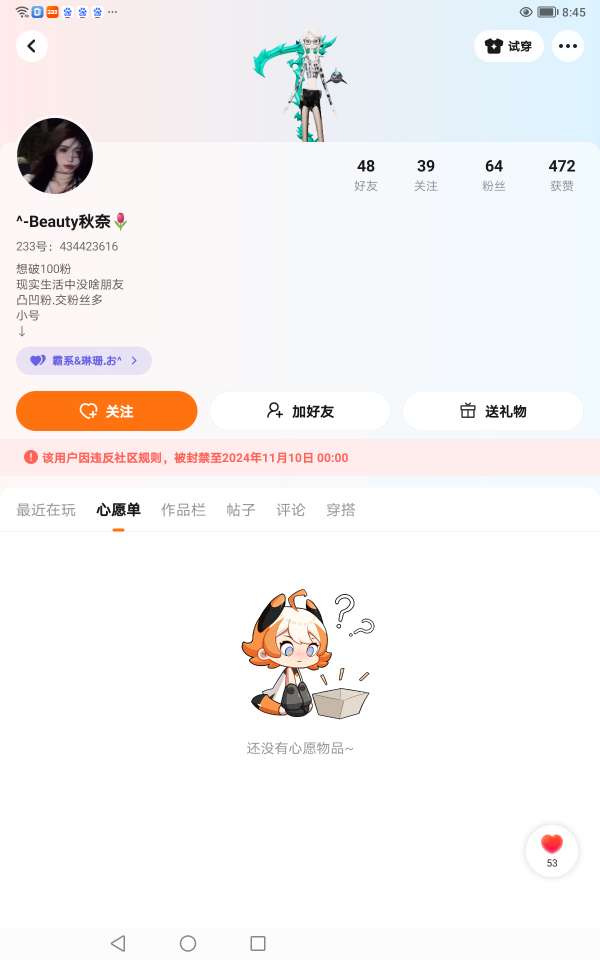The height and width of the screenshot is (960, 600).
Task: Open the 帖子 posts tab
Action: [x=241, y=510]
